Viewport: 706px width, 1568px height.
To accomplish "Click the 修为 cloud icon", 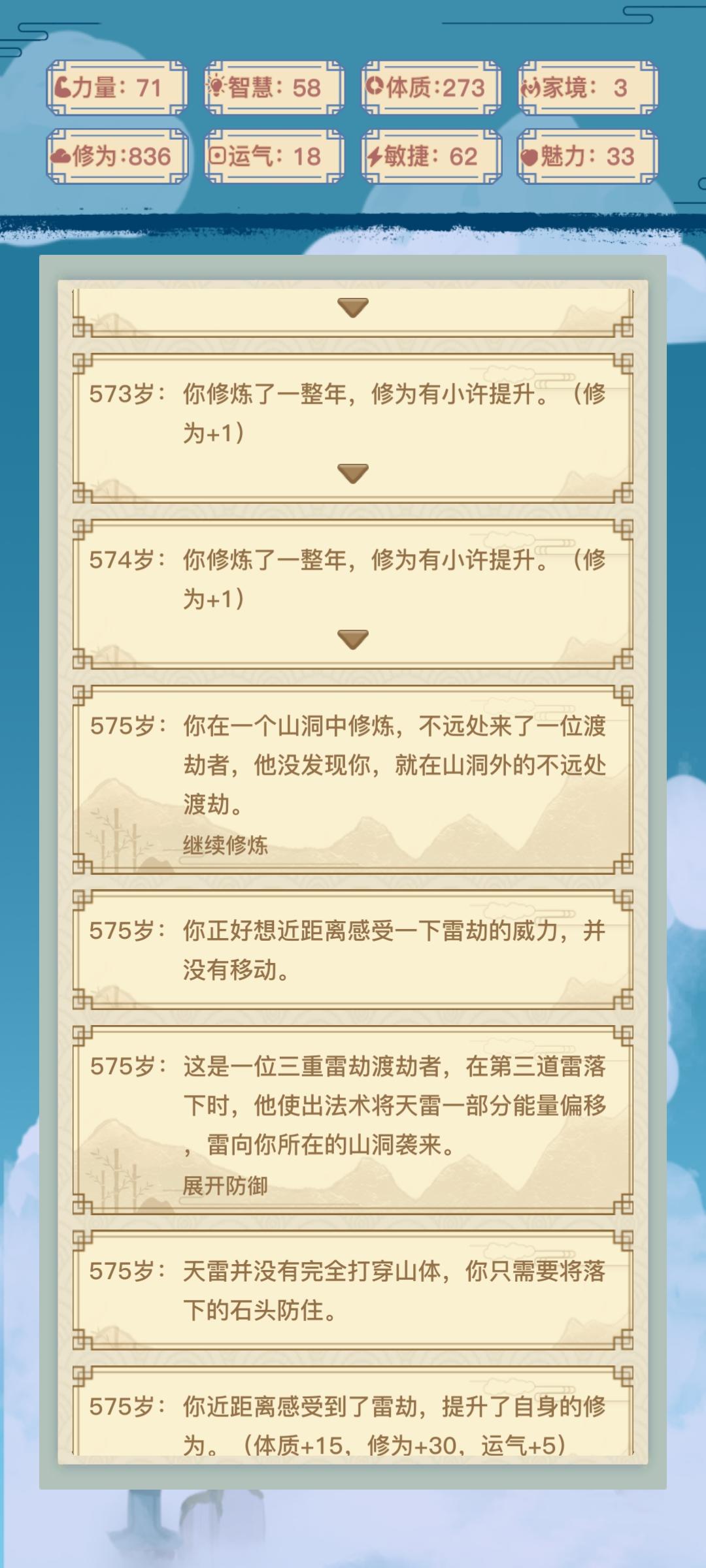I will [x=62, y=156].
